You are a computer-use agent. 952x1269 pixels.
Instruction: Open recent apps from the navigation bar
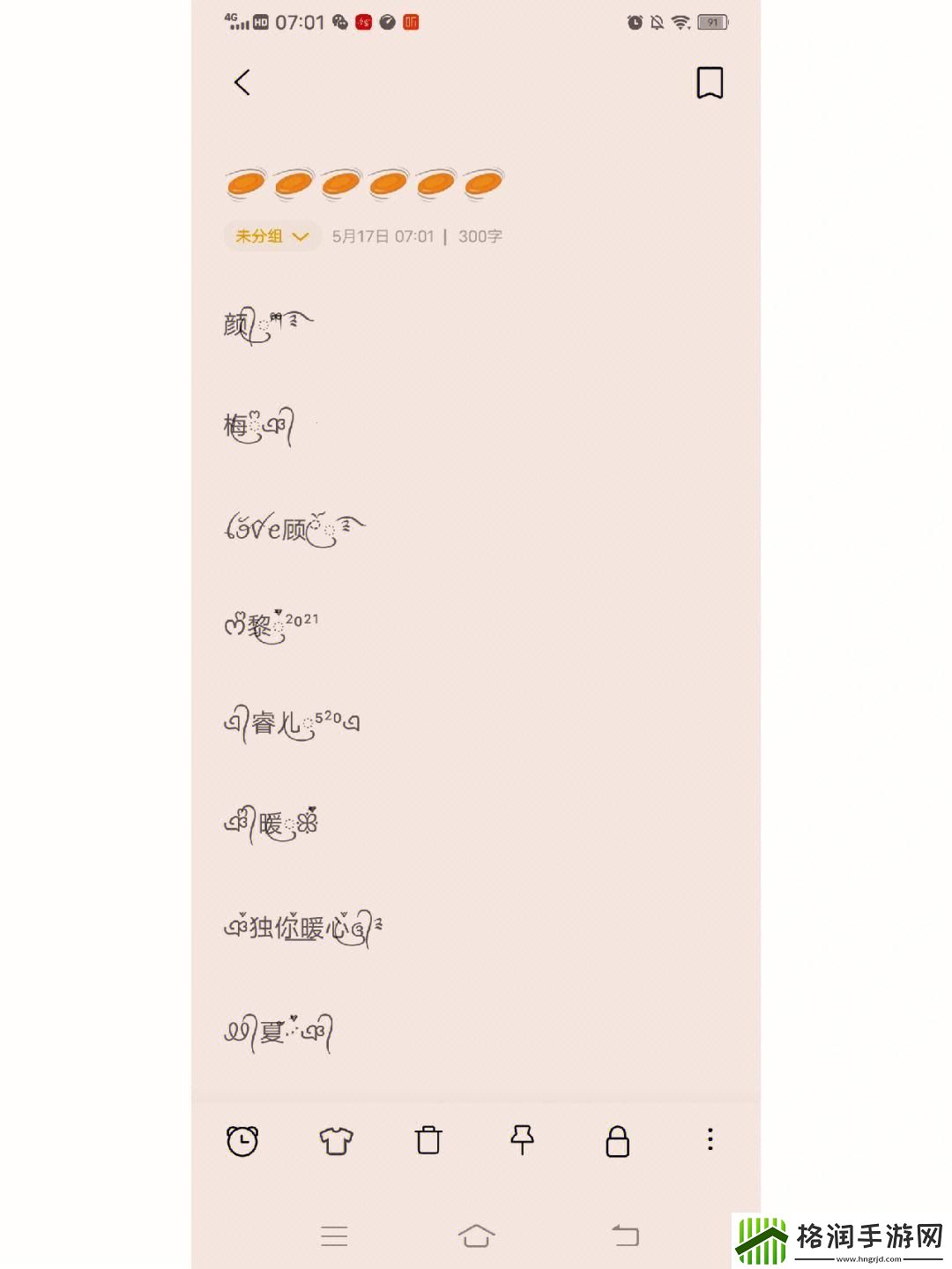(x=334, y=1236)
